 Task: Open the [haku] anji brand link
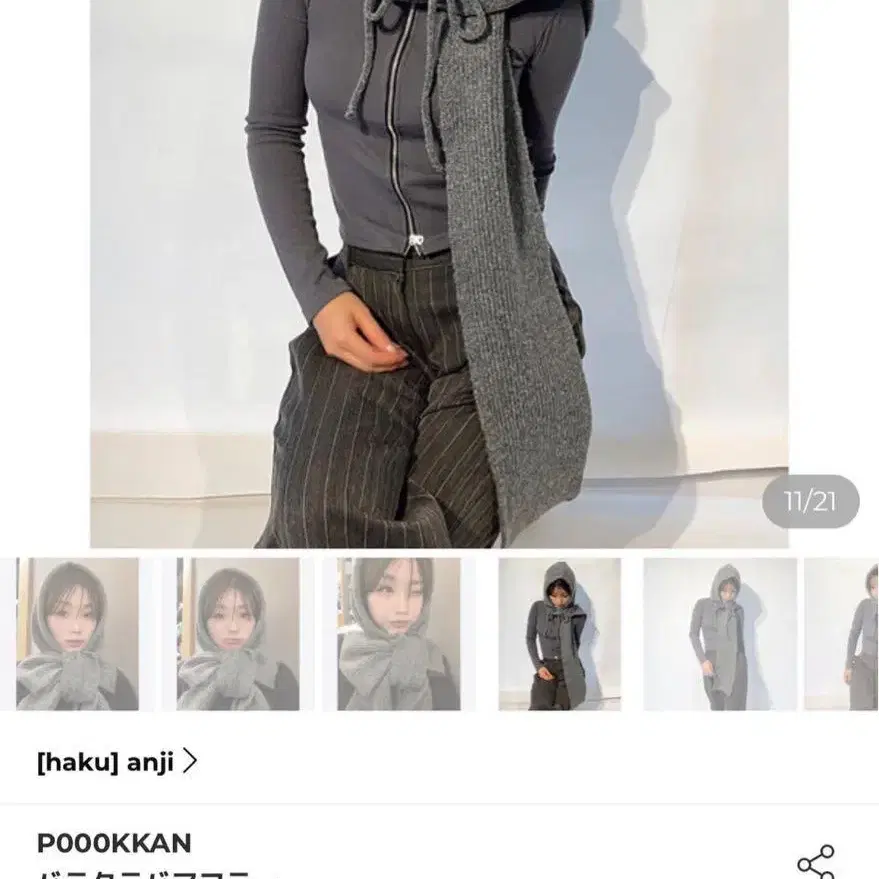point(117,762)
